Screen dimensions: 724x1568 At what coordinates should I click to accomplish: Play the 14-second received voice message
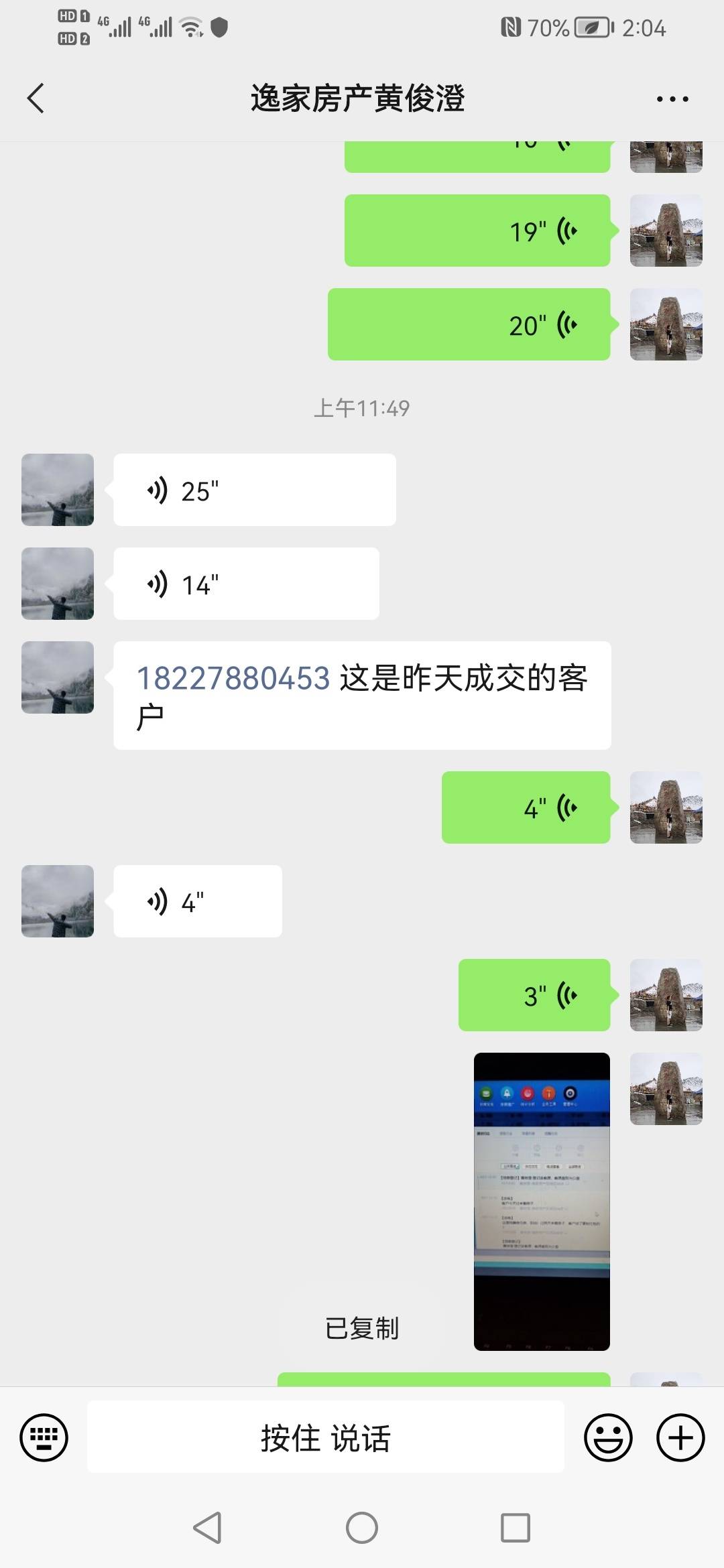click(246, 584)
